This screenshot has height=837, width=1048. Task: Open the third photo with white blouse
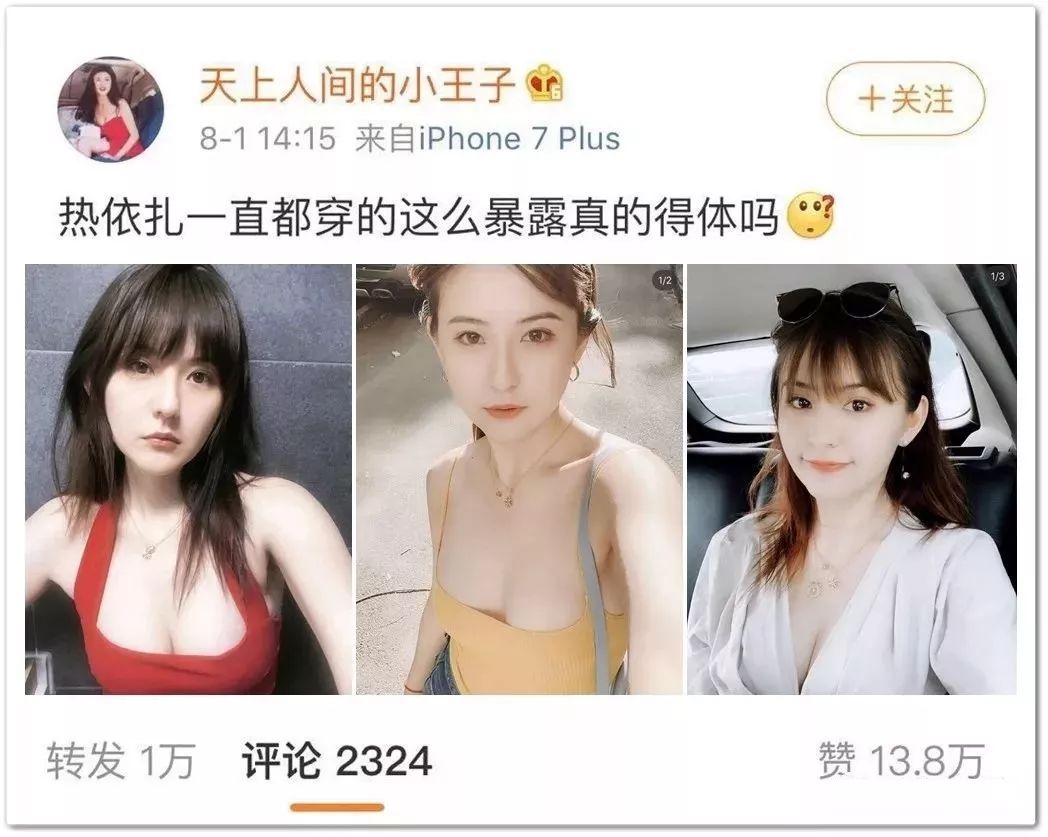(851, 479)
